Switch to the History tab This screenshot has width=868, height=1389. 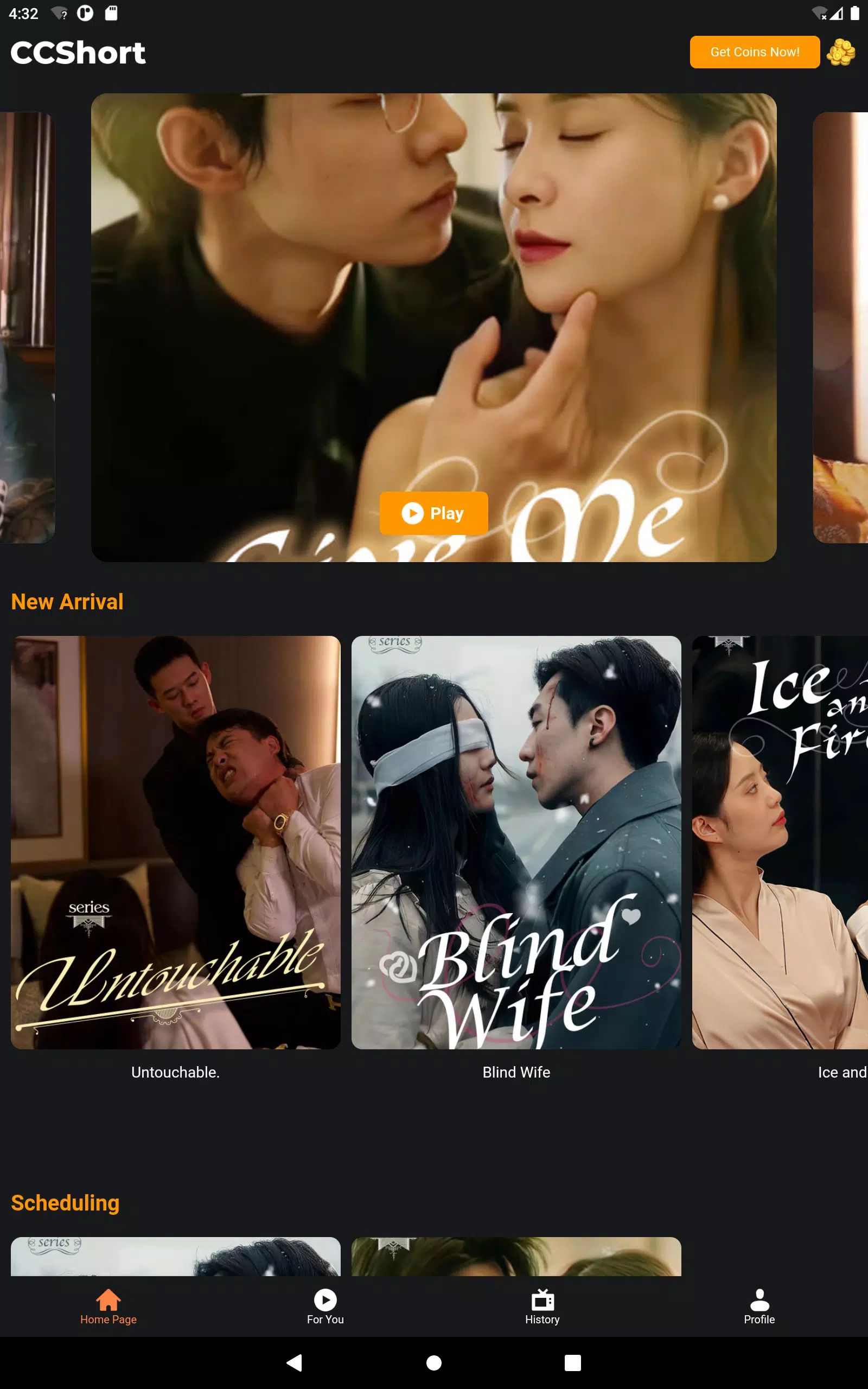[542, 1307]
